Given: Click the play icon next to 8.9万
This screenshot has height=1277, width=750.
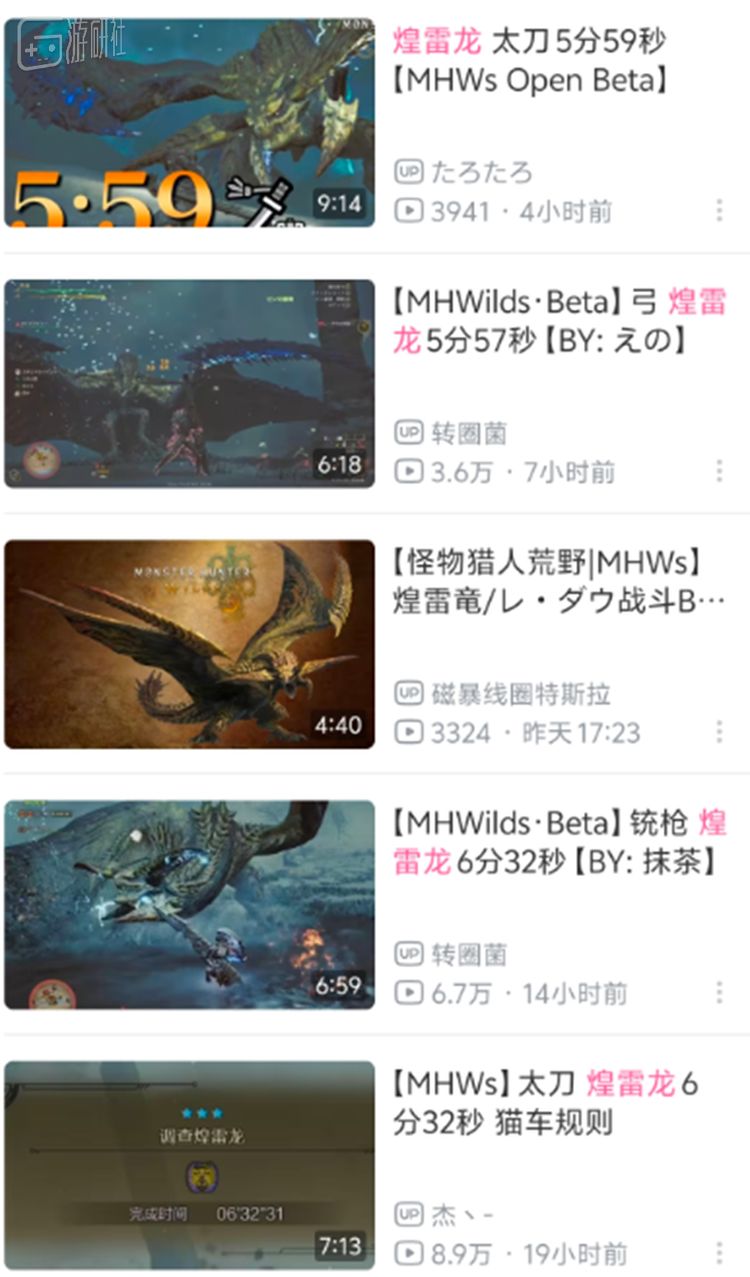Looking at the screenshot, I should click(x=409, y=1251).
